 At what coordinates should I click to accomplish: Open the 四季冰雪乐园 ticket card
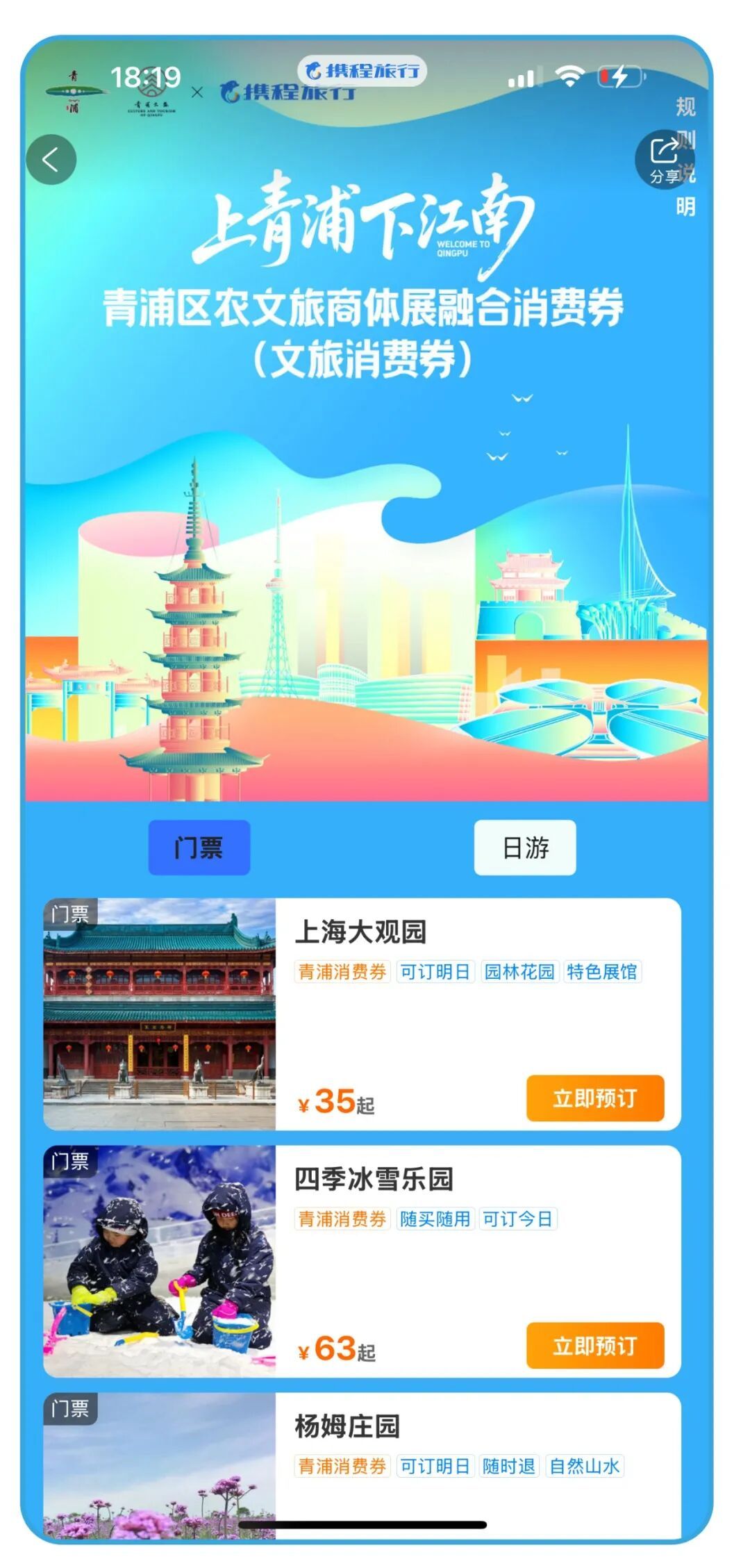point(374,1179)
